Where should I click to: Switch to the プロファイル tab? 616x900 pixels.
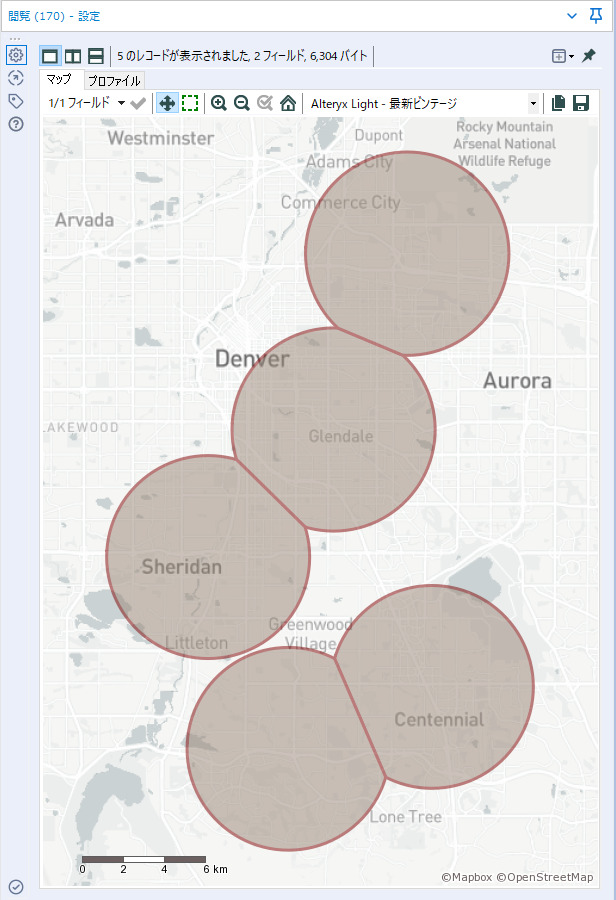(114, 81)
